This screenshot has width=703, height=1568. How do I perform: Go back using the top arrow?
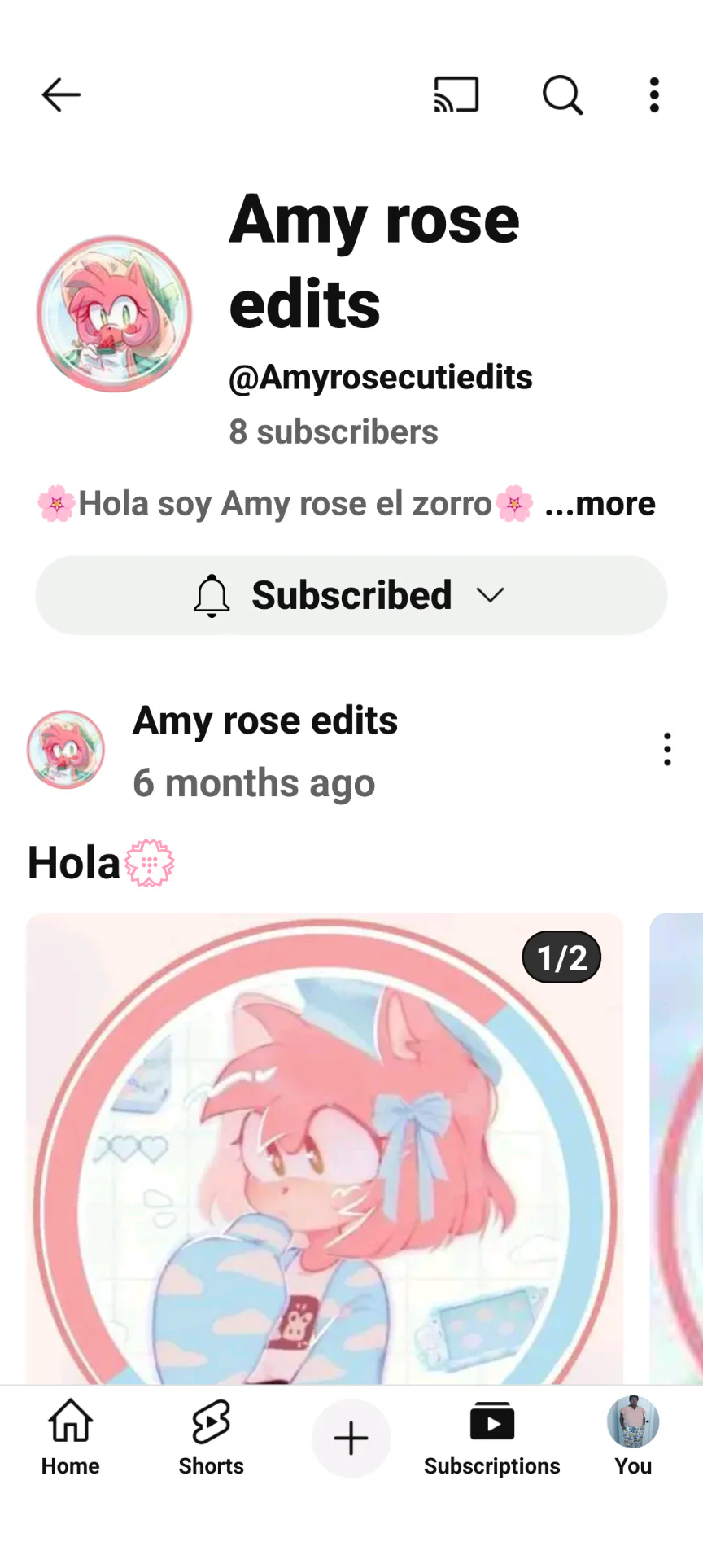click(x=61, y=95)
